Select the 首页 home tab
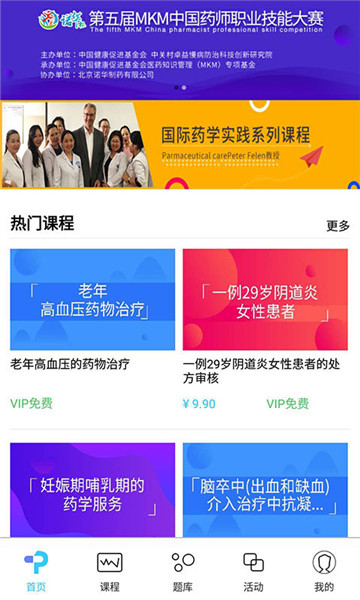This screenshot has width=360, height=600. pos(36,571)
